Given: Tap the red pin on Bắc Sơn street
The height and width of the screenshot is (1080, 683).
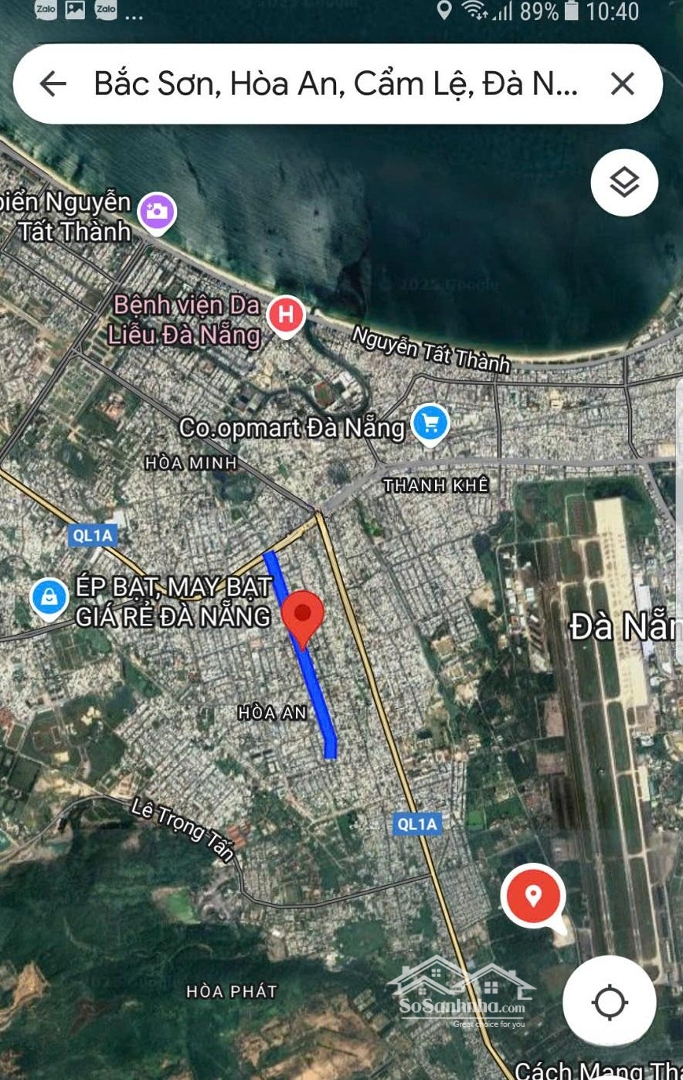Looking at the screenshot, I should [x=303, y=615].
